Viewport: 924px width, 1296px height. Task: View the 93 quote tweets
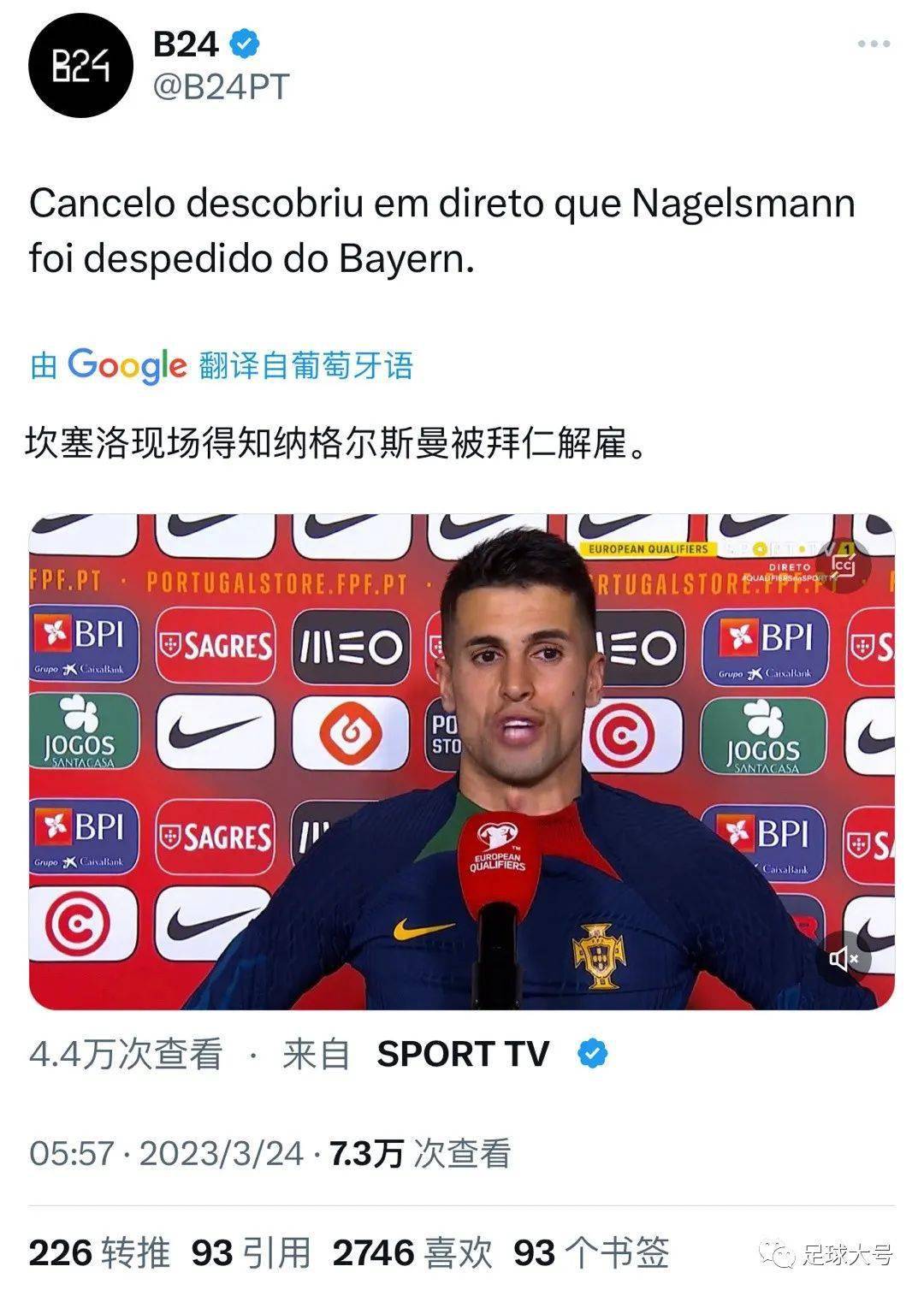click(x=251, y=1253)
